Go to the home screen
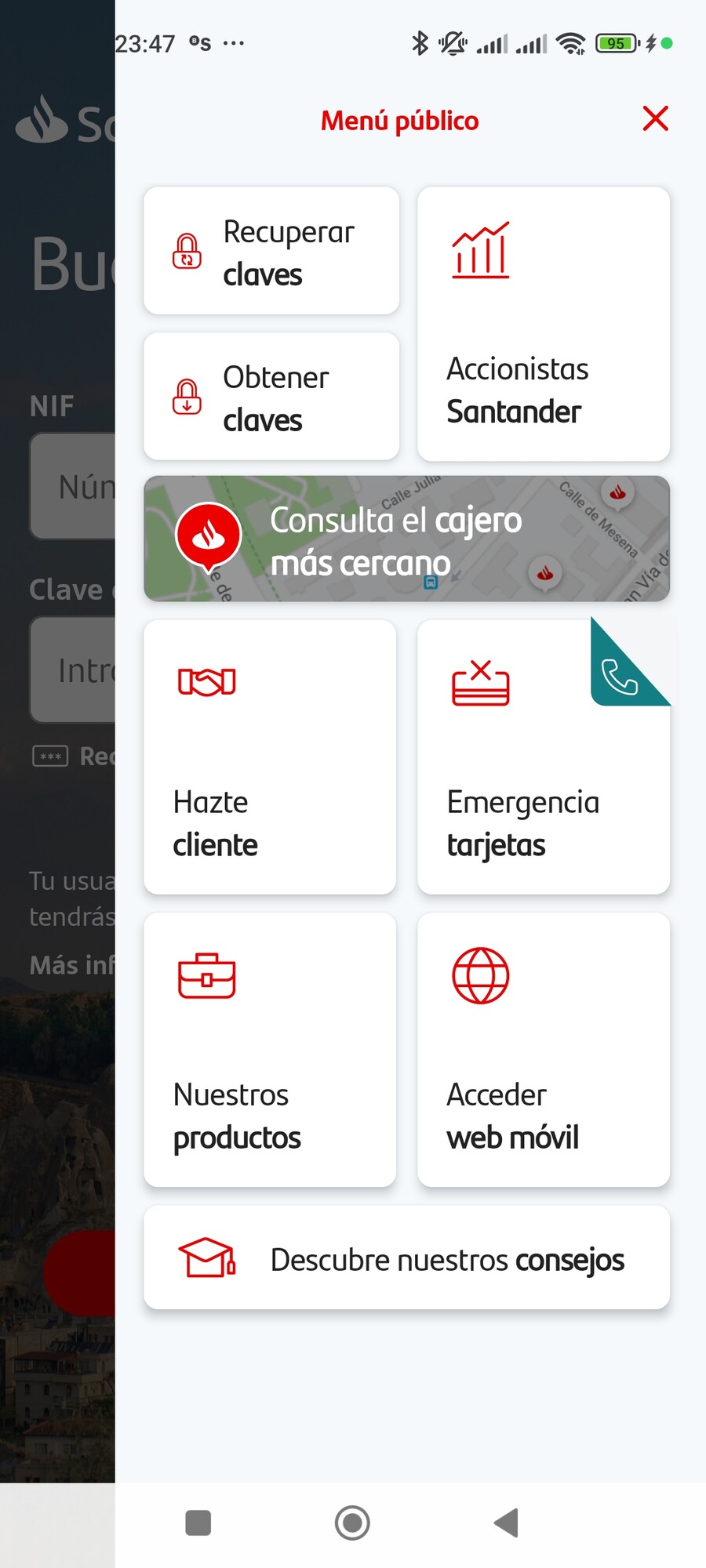The image size is (706, 1568). click(x=352, y=1523)
